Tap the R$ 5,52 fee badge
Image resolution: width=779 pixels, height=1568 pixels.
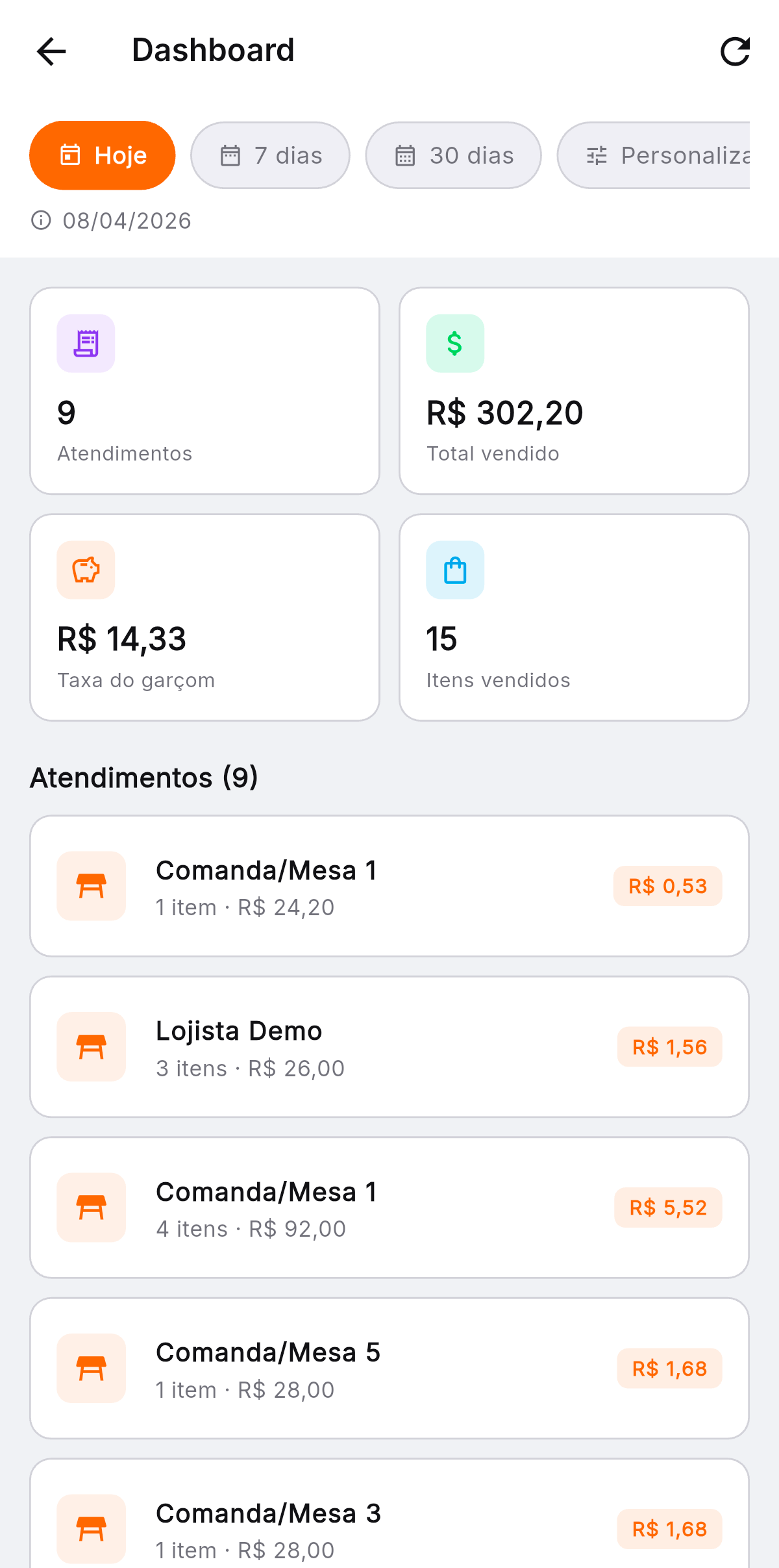tap(668, 1207)
